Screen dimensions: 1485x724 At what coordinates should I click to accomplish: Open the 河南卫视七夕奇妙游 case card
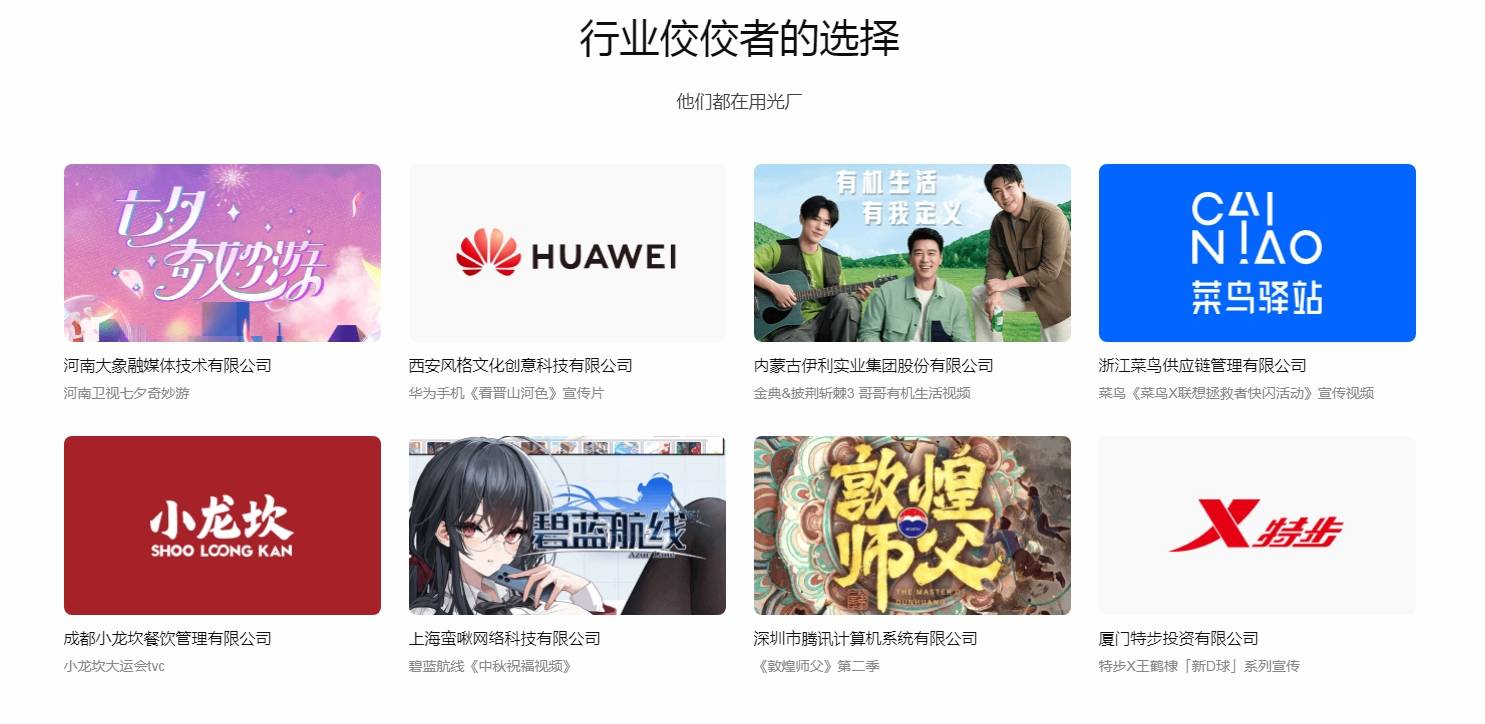[x=222, y=253]
